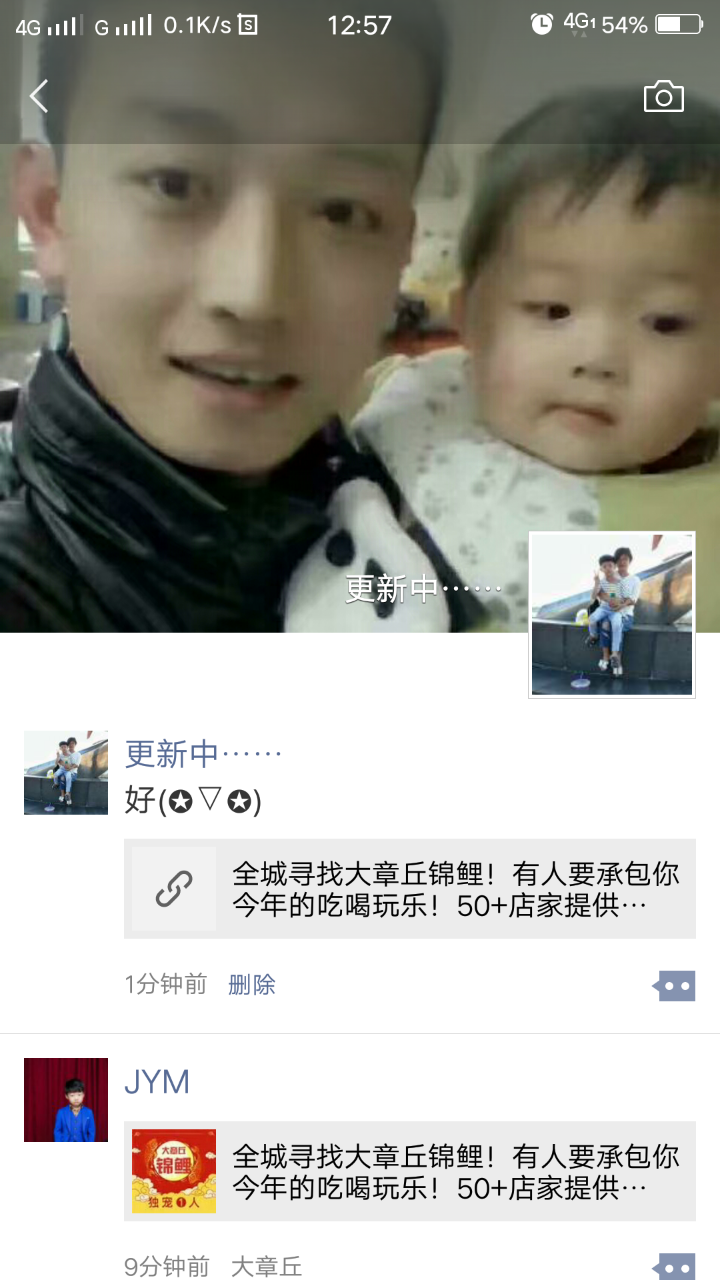Open the shared link in 更新中's post
The height and width of the screenshot is (1280, 720).
click(x=410, y=889)
